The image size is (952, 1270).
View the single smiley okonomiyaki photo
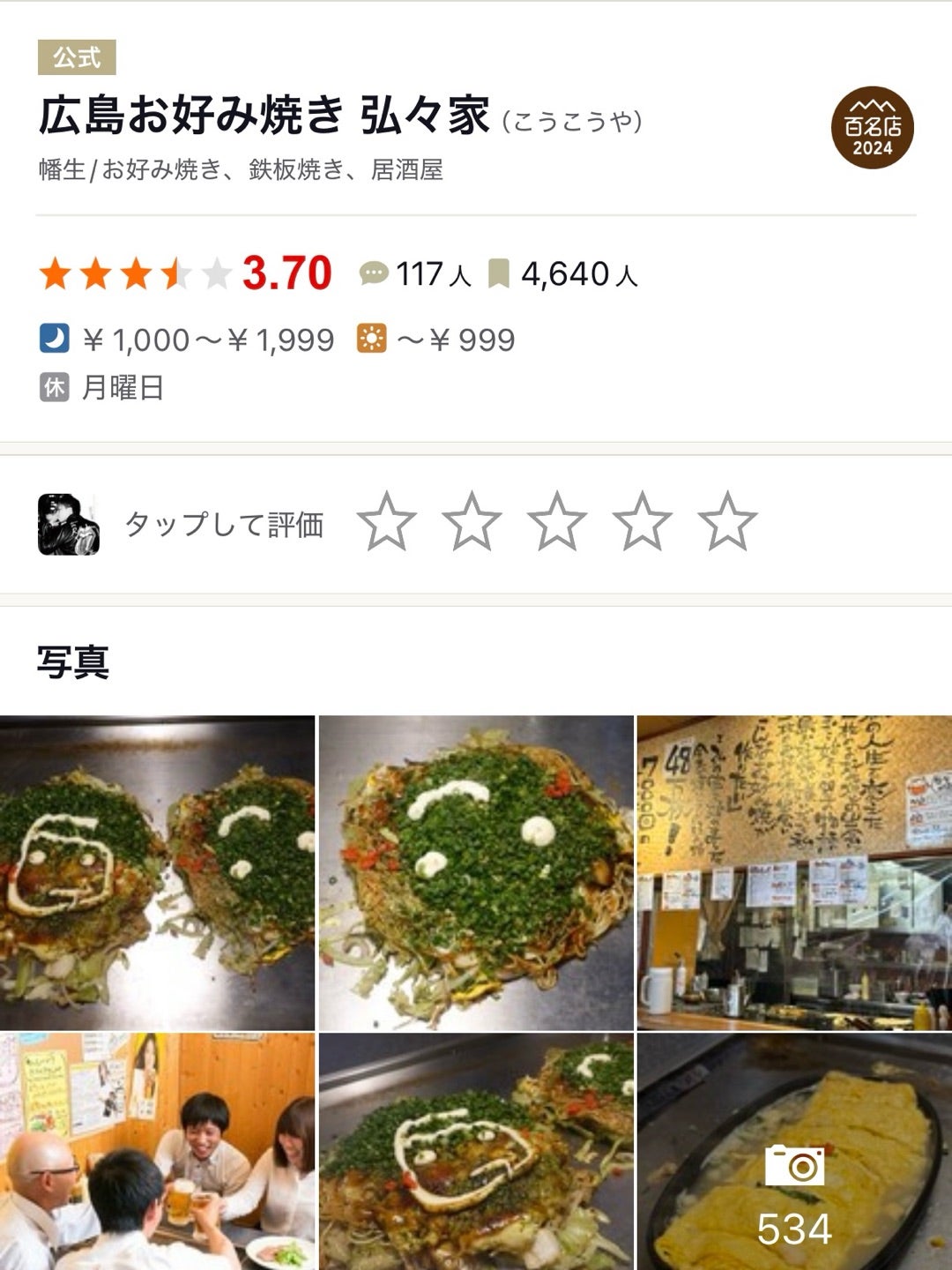476,872
